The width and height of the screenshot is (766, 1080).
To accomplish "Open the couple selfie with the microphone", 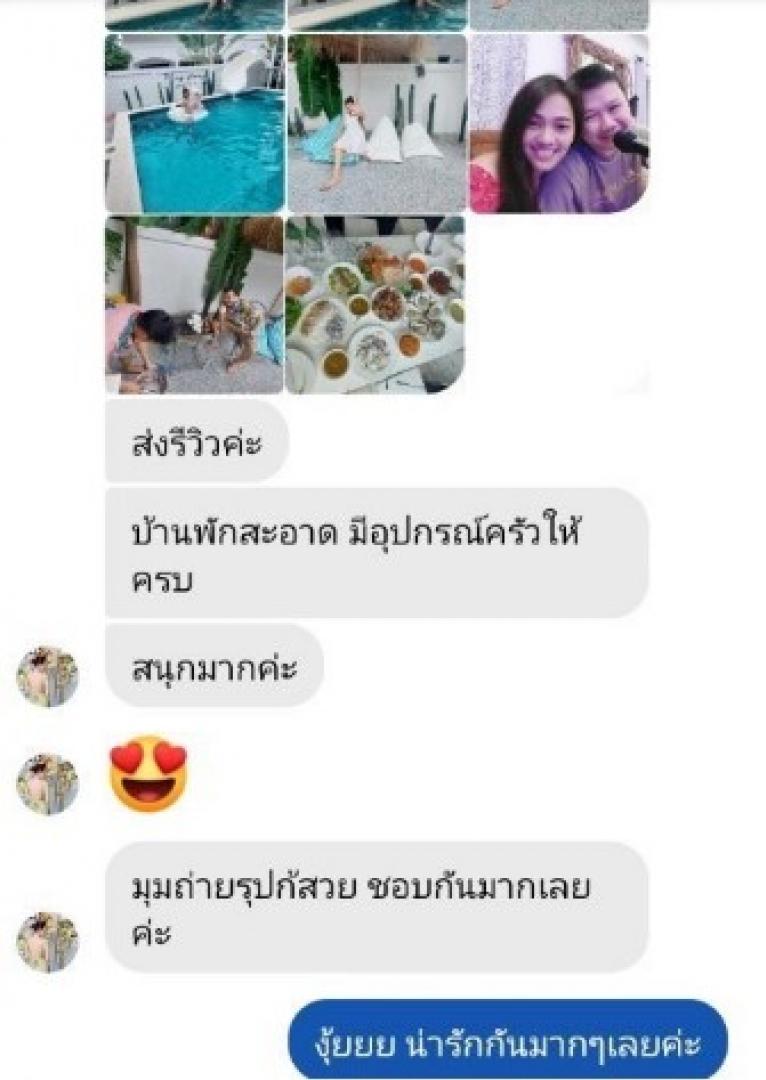I will [558, 124].
